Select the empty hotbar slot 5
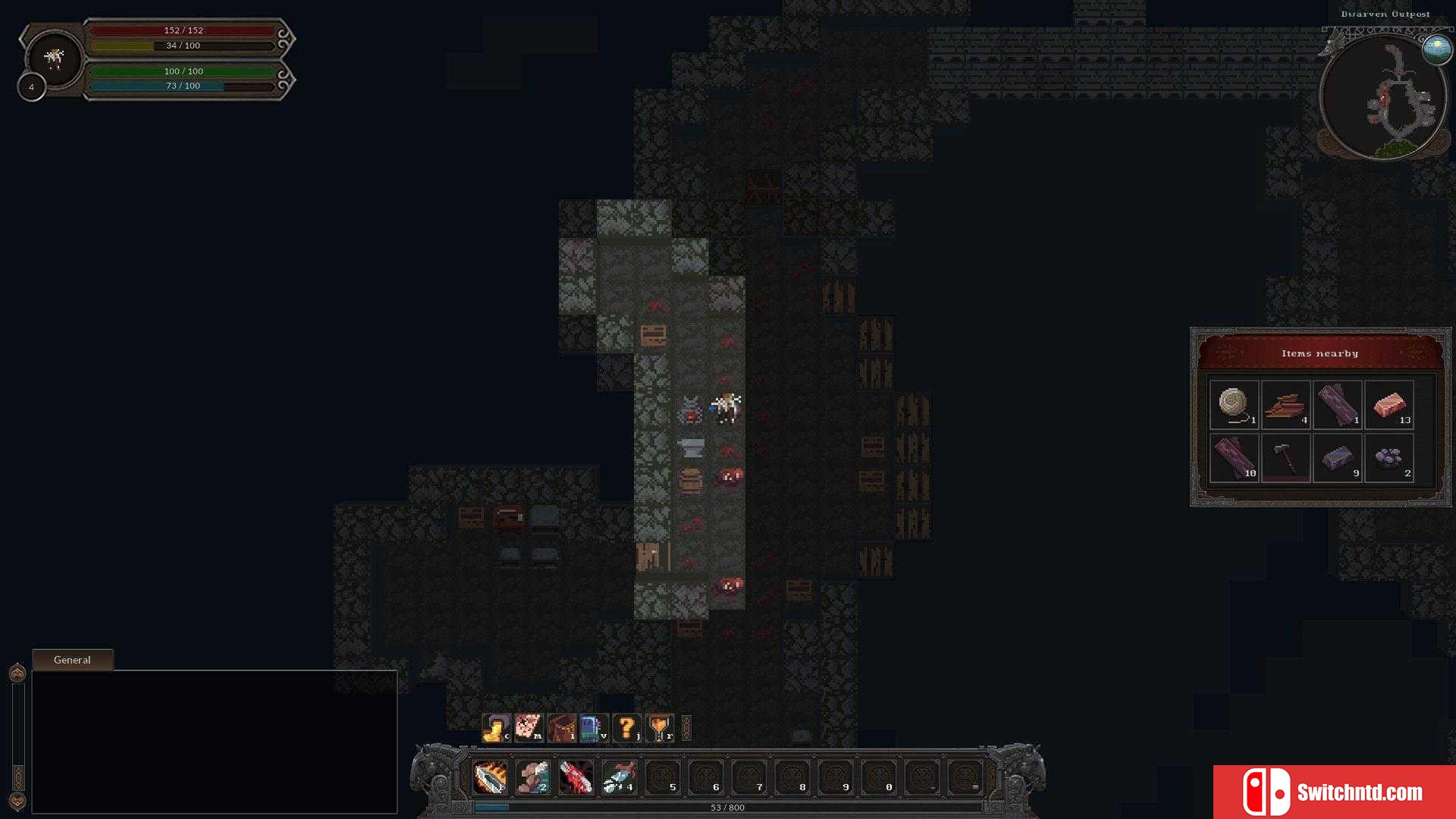This screenshot has height=819, width=1456. (663, 777)
